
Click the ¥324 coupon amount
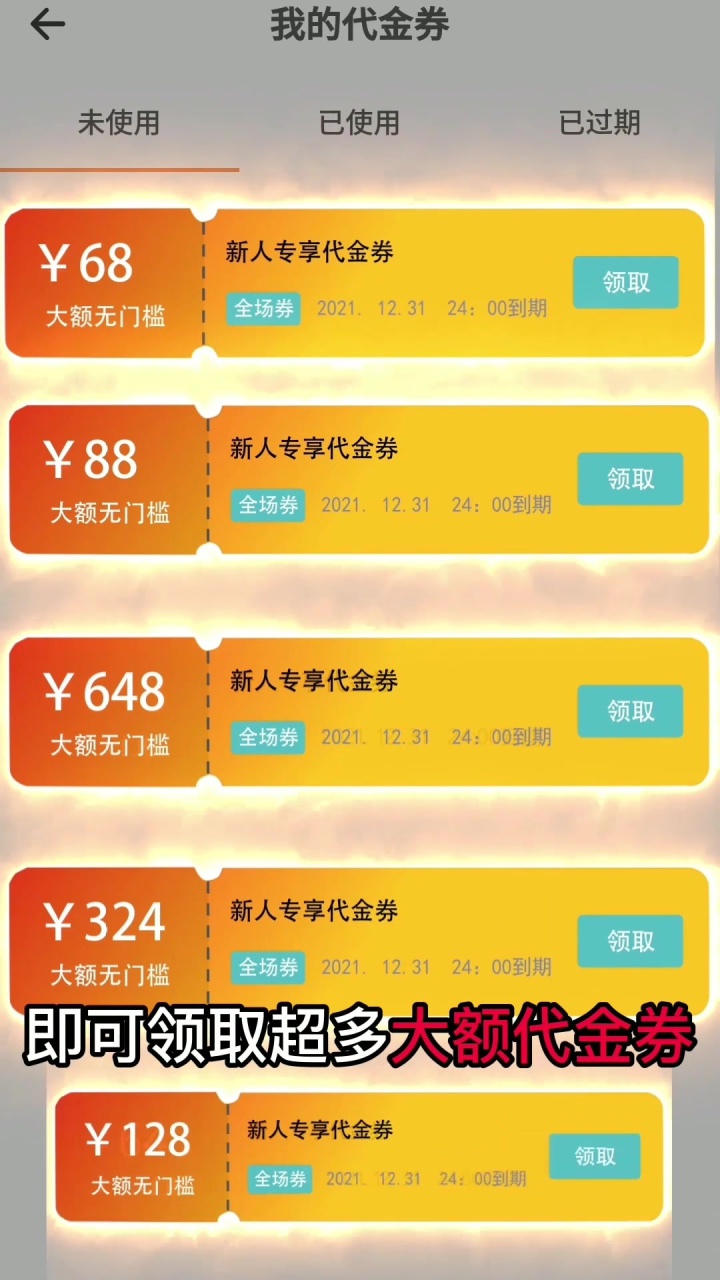tap(105, 921)
